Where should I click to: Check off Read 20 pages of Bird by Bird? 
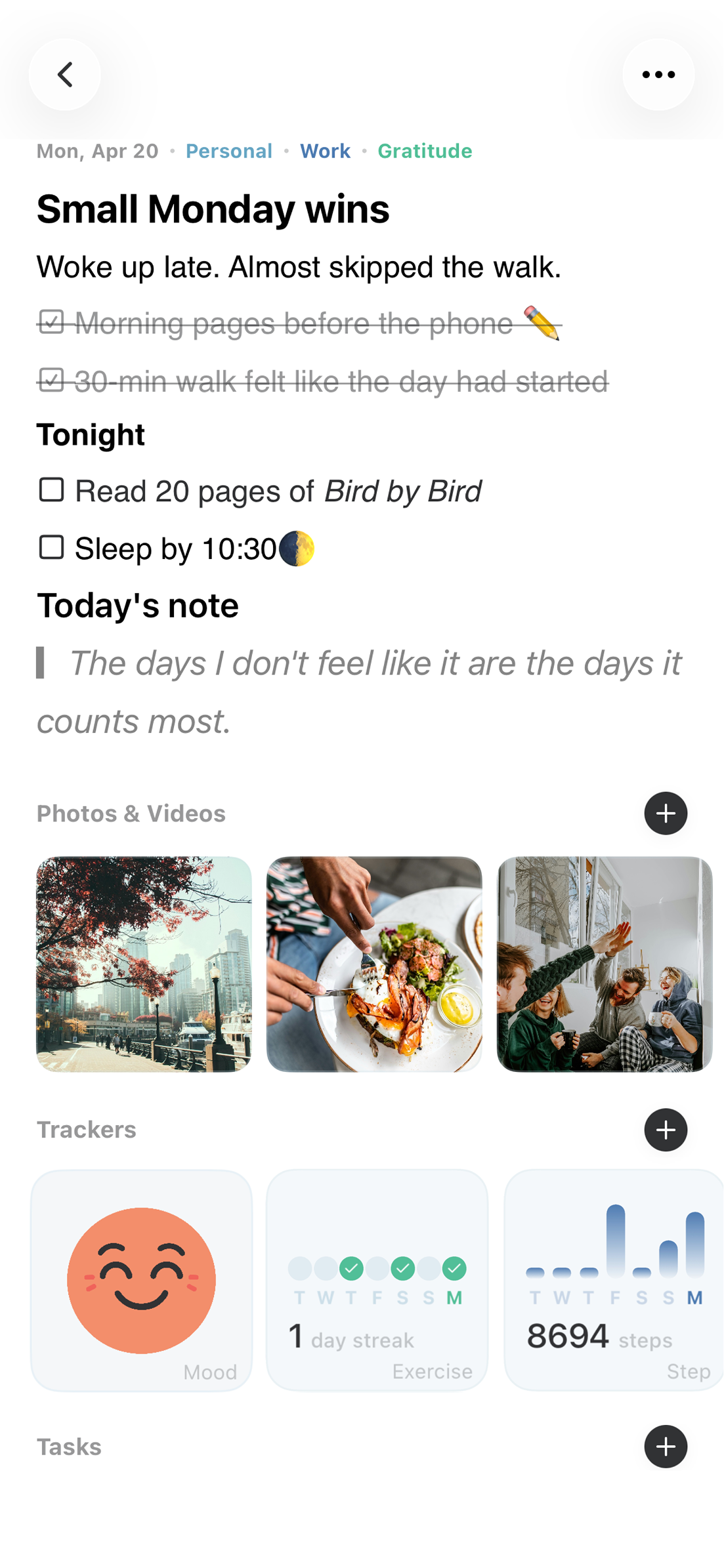(52, 490)
